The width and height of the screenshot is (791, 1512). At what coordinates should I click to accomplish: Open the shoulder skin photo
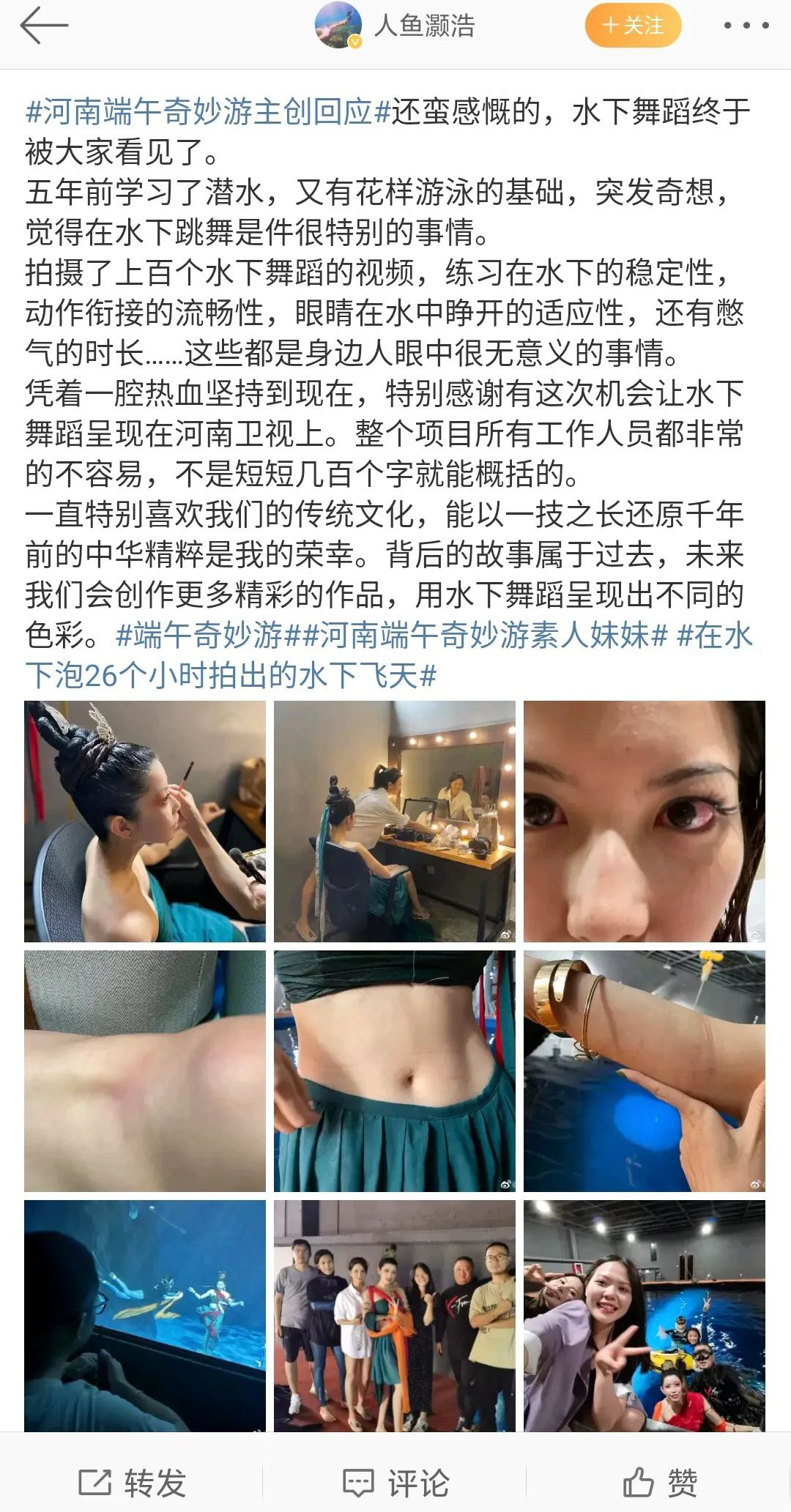[145, 1070]
